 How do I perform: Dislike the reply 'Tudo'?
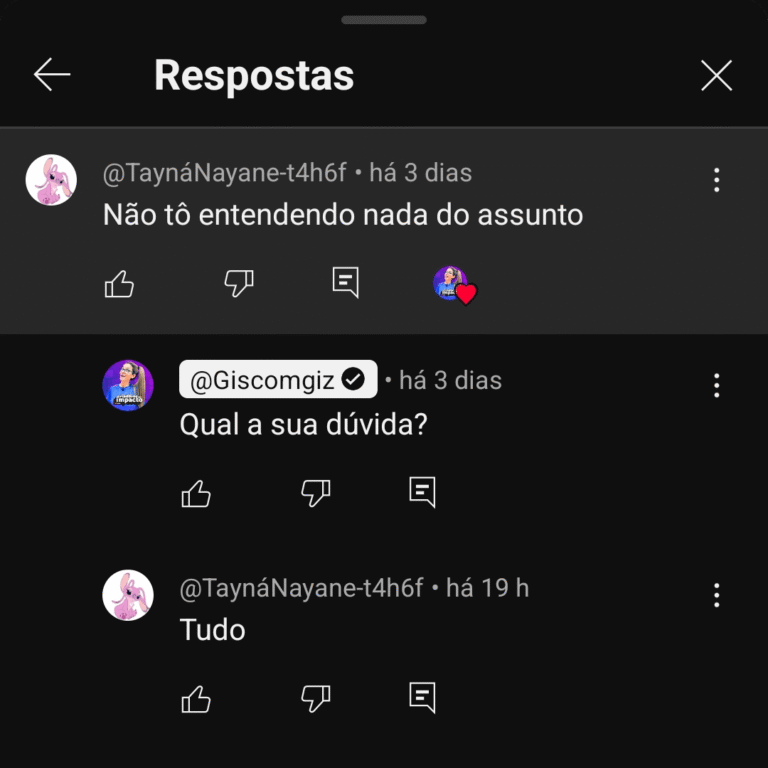[x=316, y=699]
